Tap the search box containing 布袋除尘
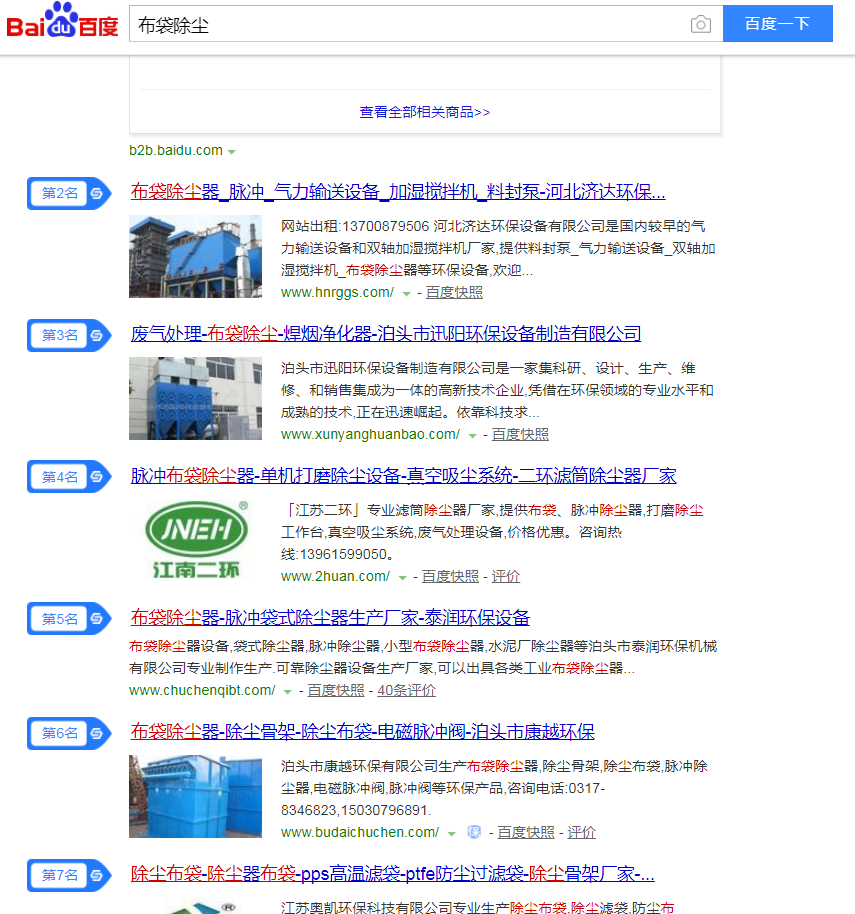 [x=400, y=25]
